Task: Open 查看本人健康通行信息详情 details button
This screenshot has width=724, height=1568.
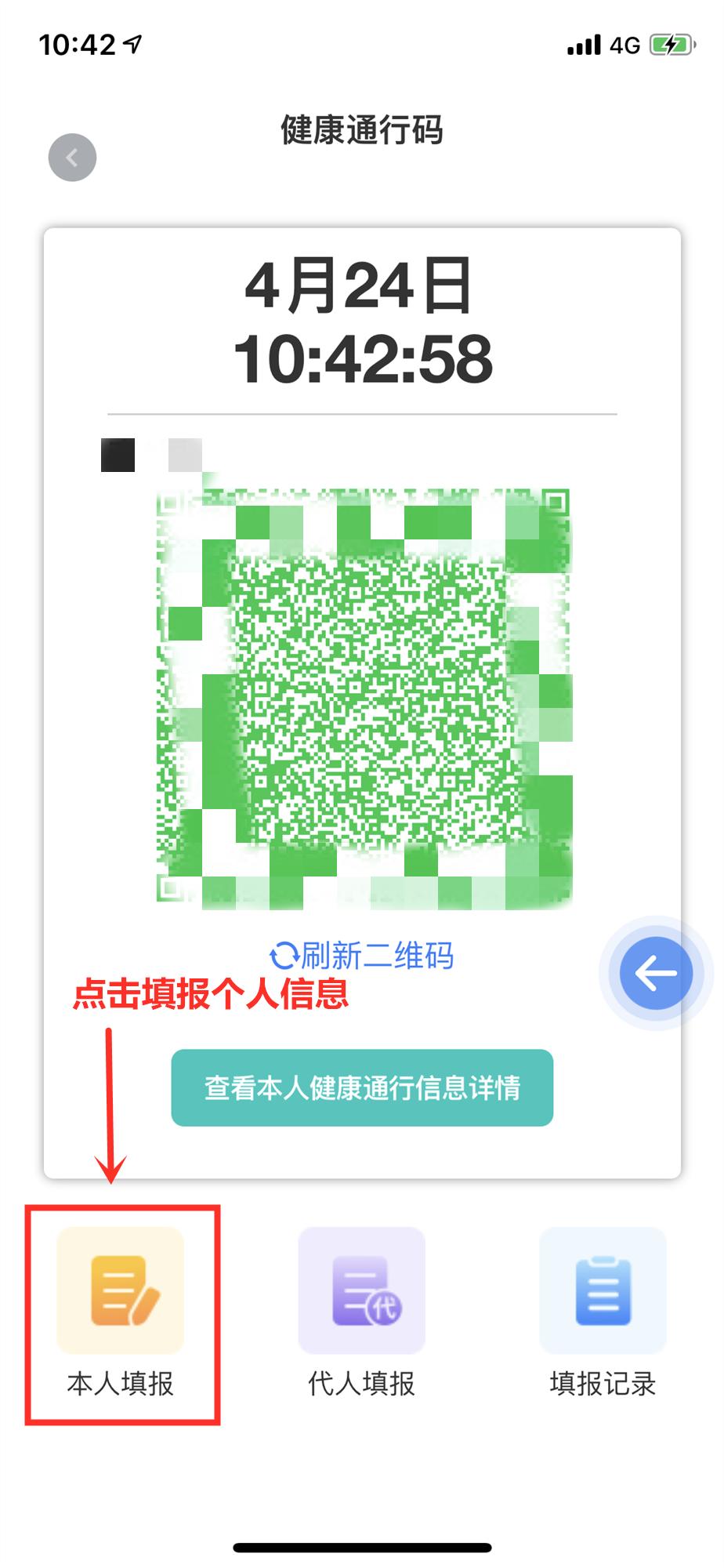Action: pos(362,1088)
